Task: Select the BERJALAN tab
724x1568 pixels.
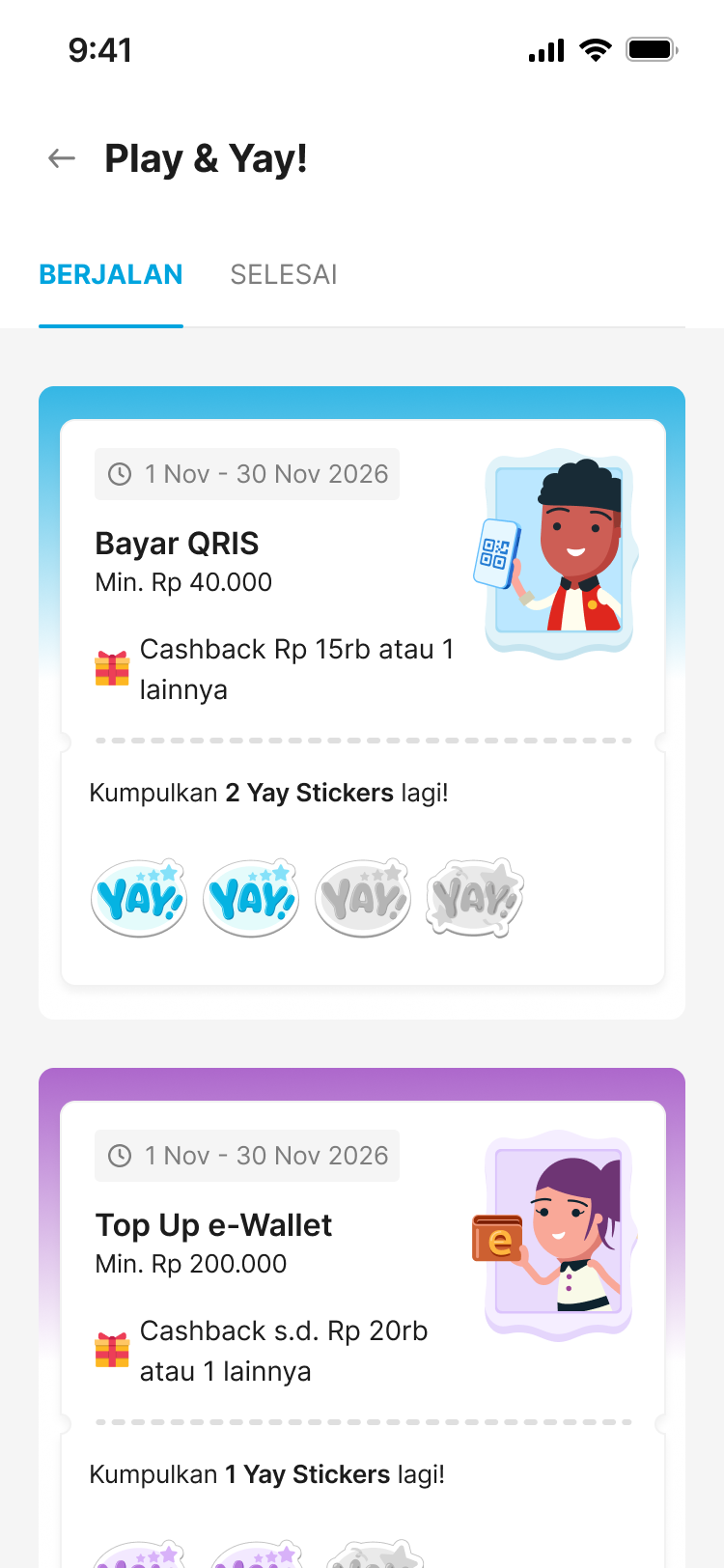Action: 111,275
